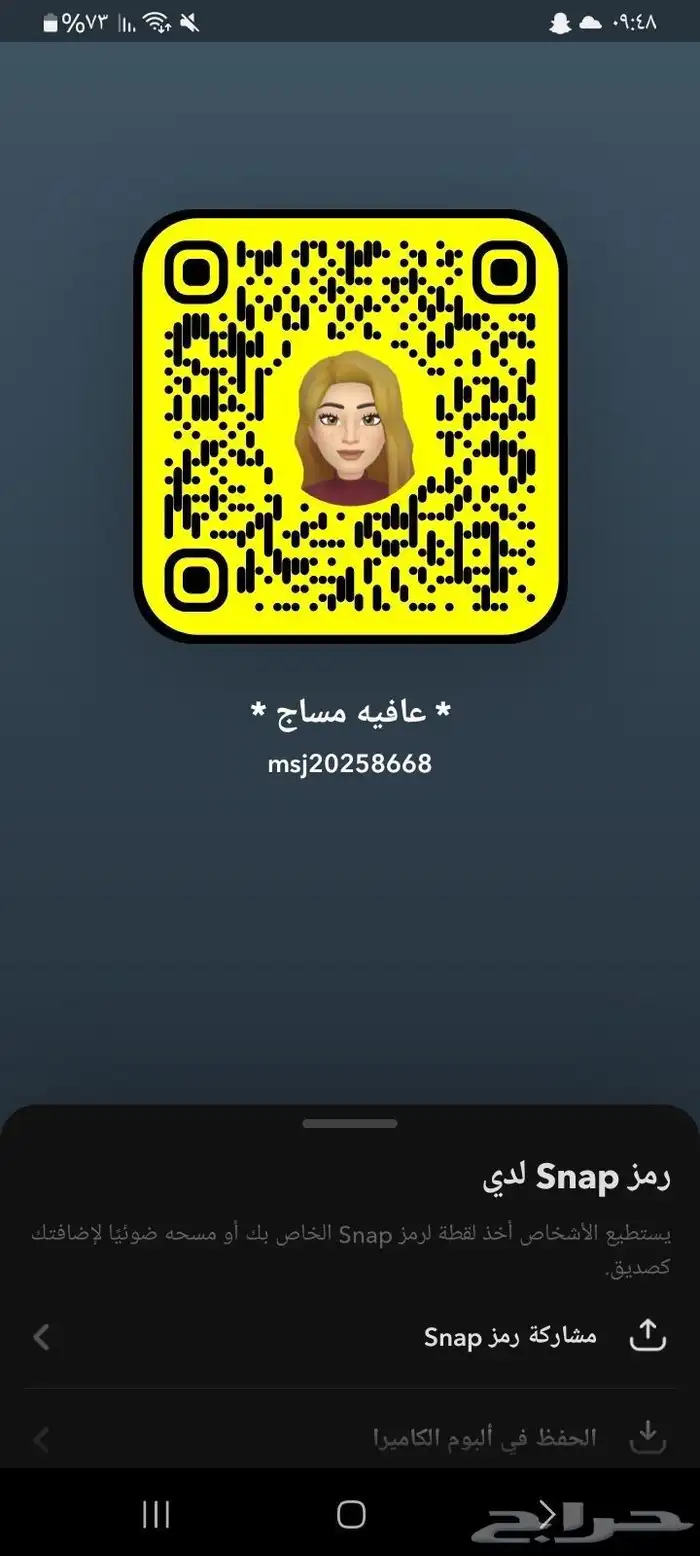Image resolution: width=700 pixels, height=1556 pixels.
Task: Tap the system home button
Action: 351,1514
